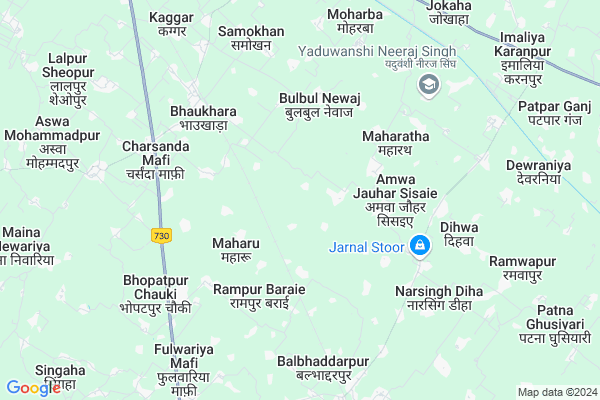Screen dimensions: 600x400
Task: Open the Jarnal Stoor shop marker
Action: click(x=421, y=245)
